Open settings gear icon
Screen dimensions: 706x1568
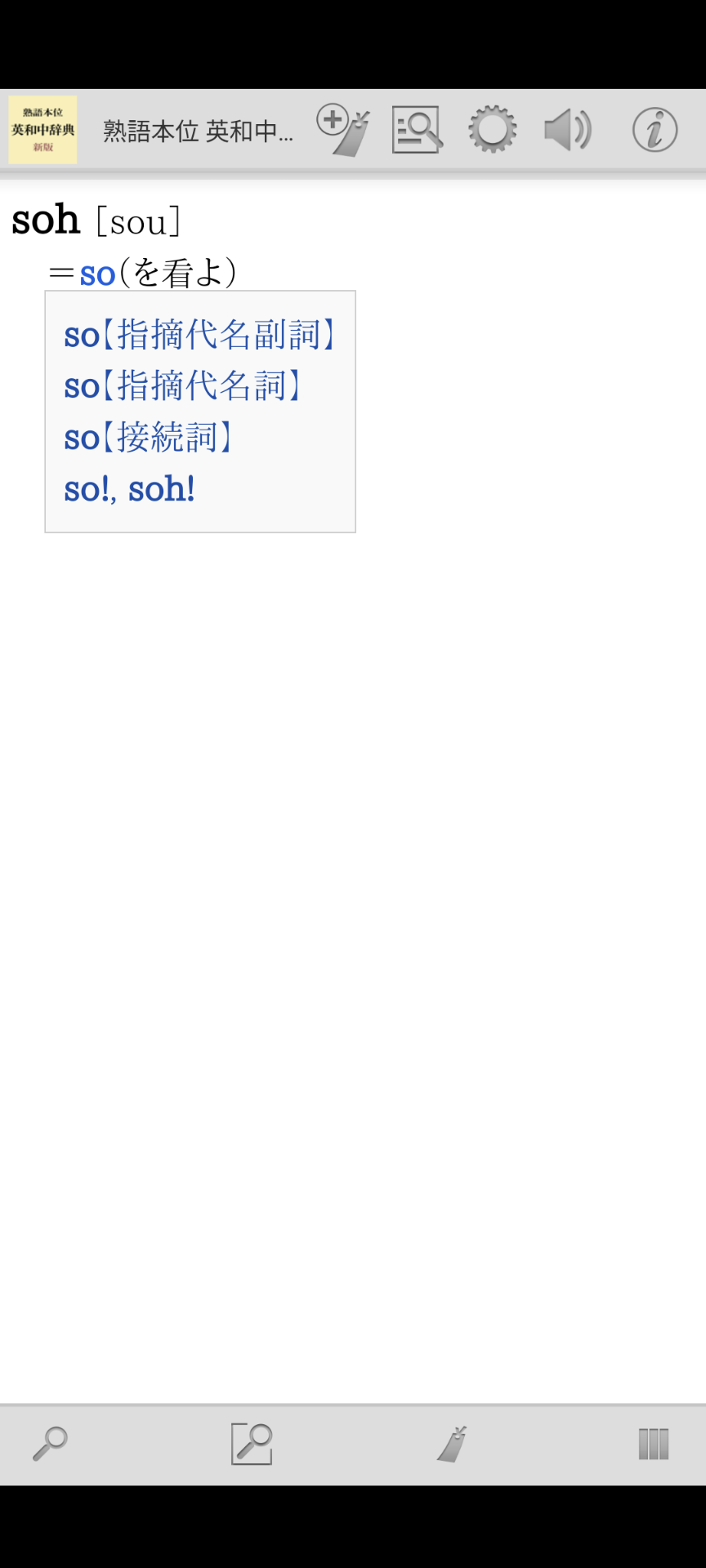492,130
